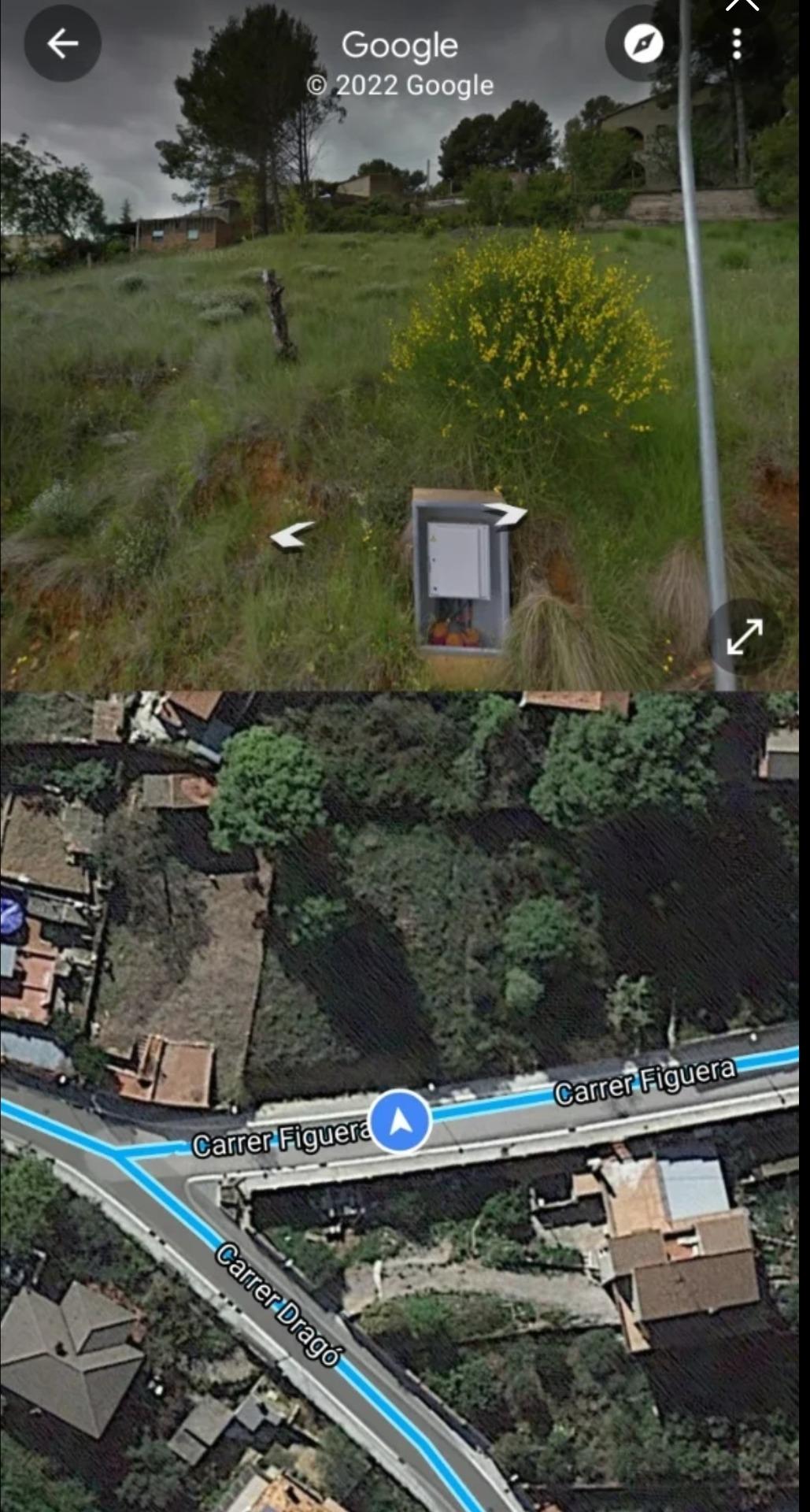Reveal more options with the vertical dots
The width and height of the screenshot is (810, 1512).
point(737,43)
